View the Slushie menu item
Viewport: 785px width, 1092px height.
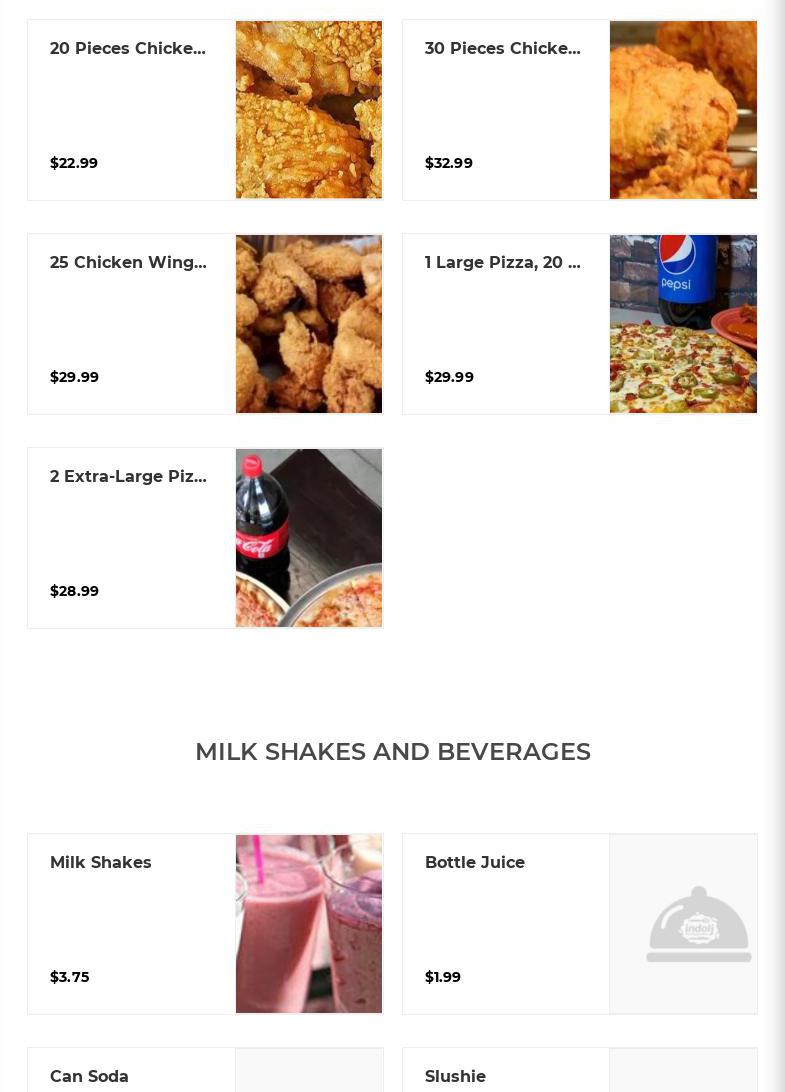point(579,1074)
